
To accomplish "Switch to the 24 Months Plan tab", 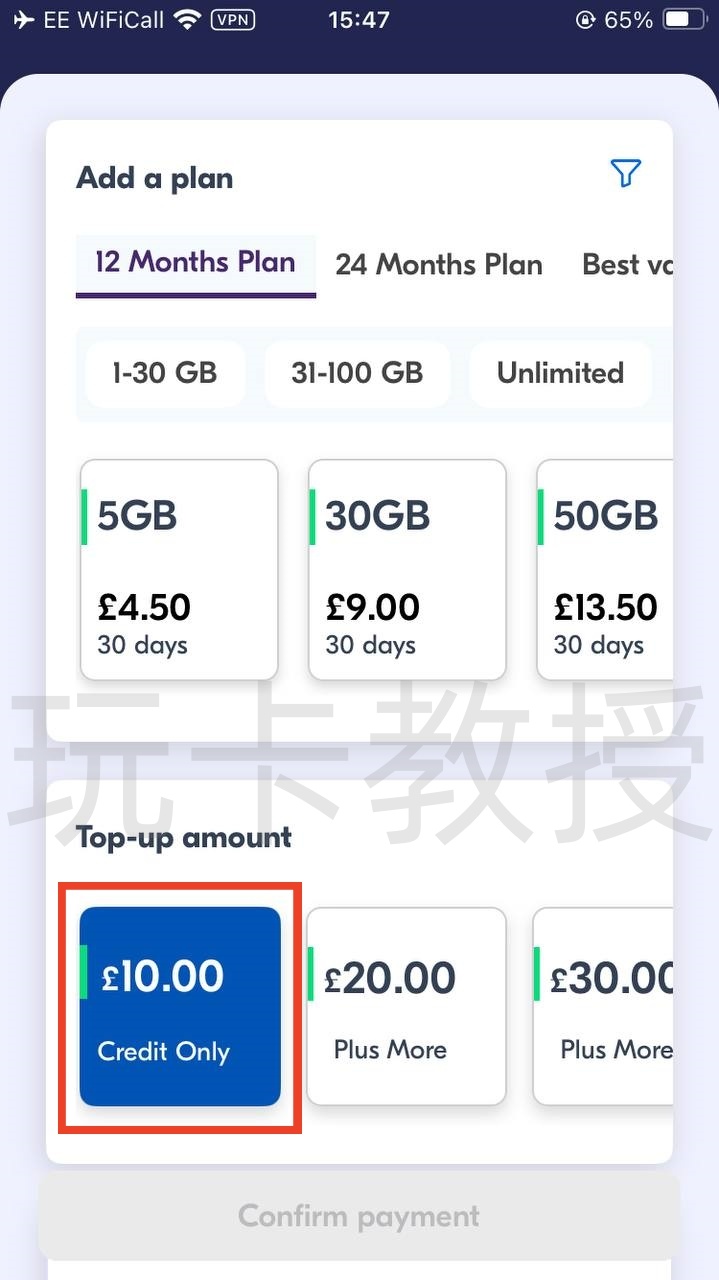I will pyautogui.click(x=438, y=265).
